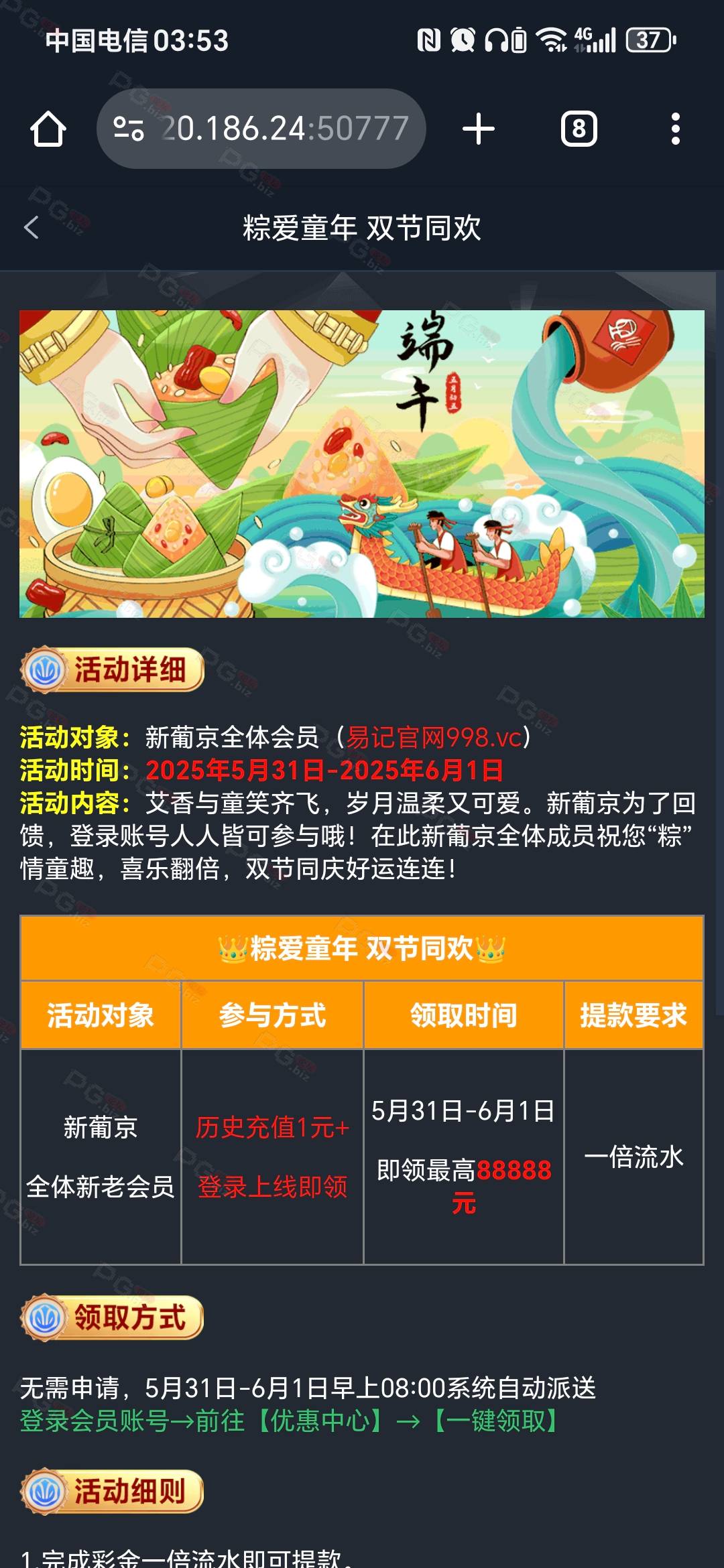Open the tab switcher showing 8 tabs
Viewport: 724px width, 1568px height.
click(x=579, y=129)
